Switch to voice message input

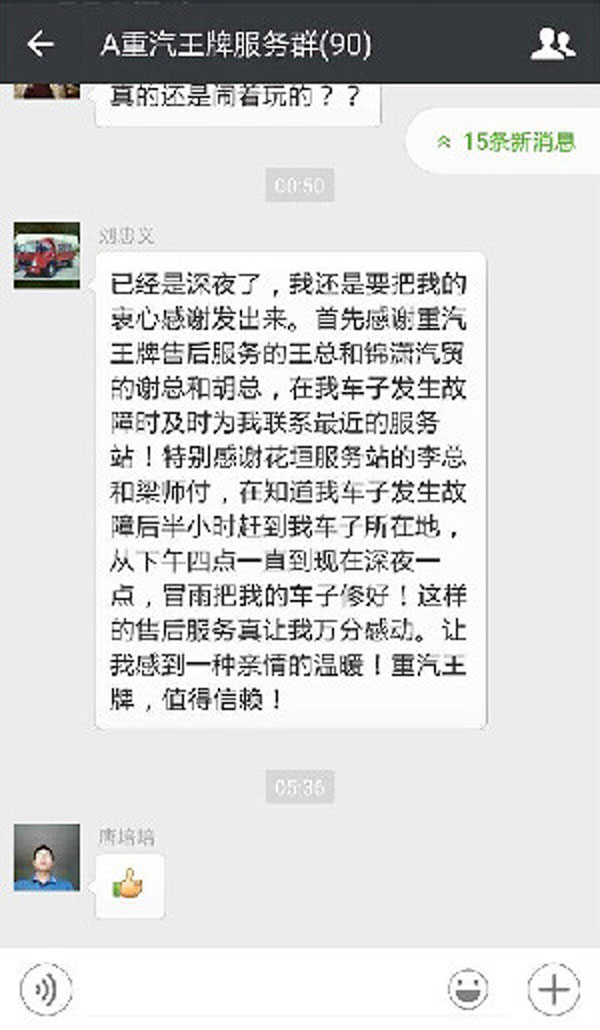click(46, 990)
